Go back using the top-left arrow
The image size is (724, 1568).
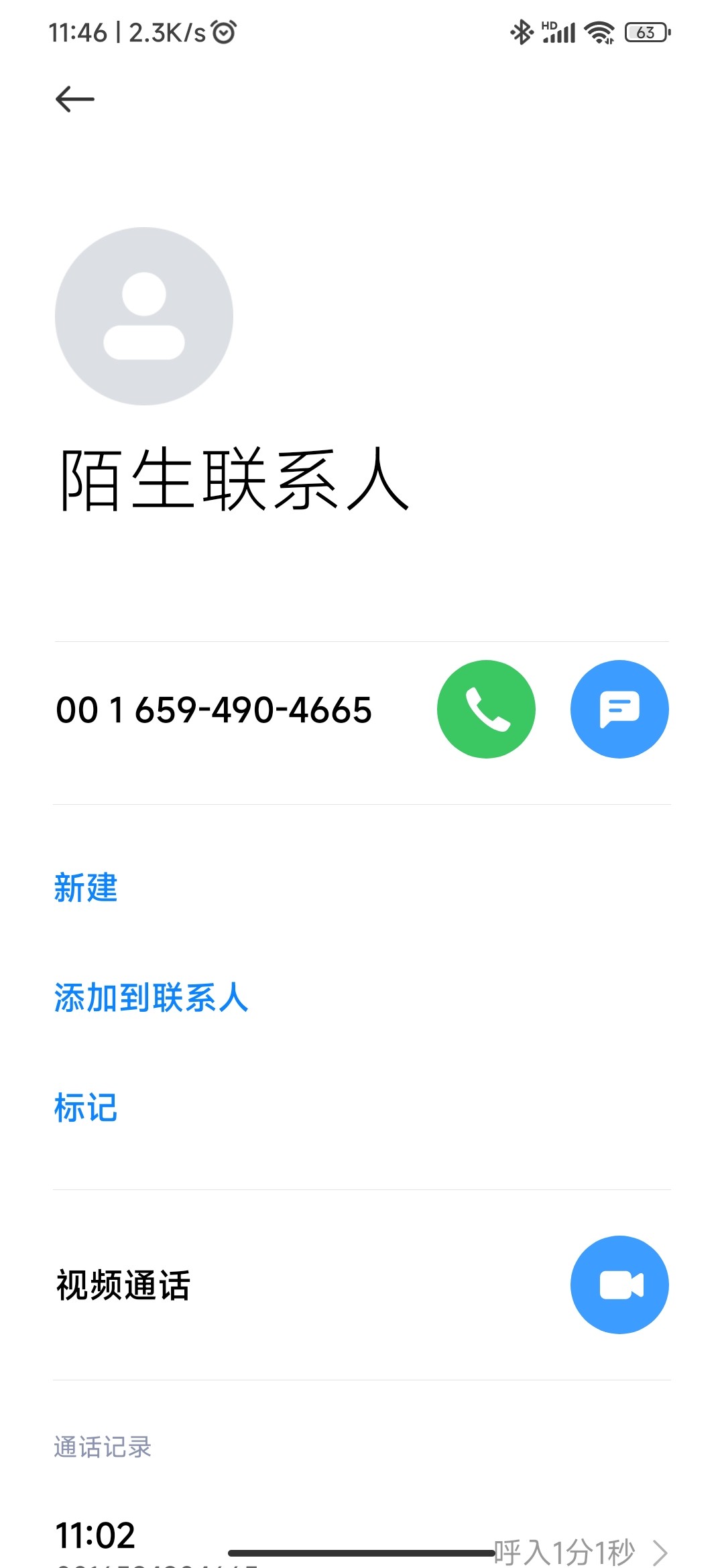[x=75, y=99]
